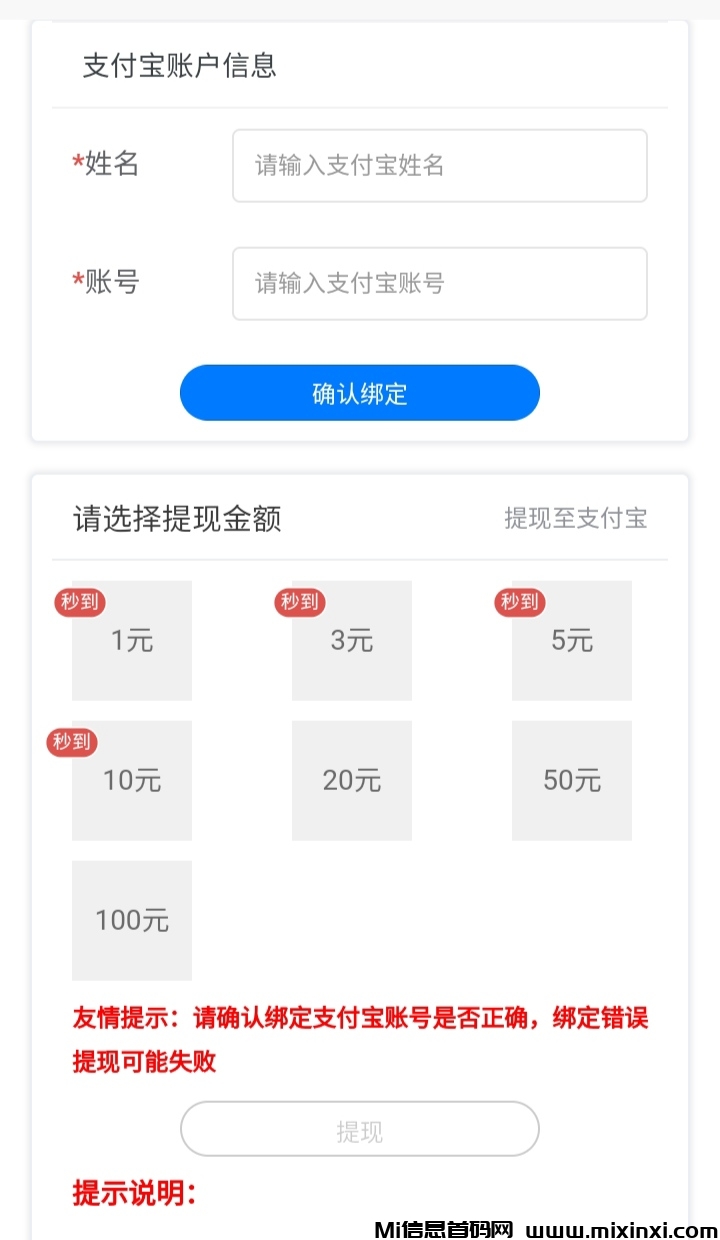720x1240 pixels.
Task: Click the 秒到 badge on 10元 option
Action: (x=70, y=742)
